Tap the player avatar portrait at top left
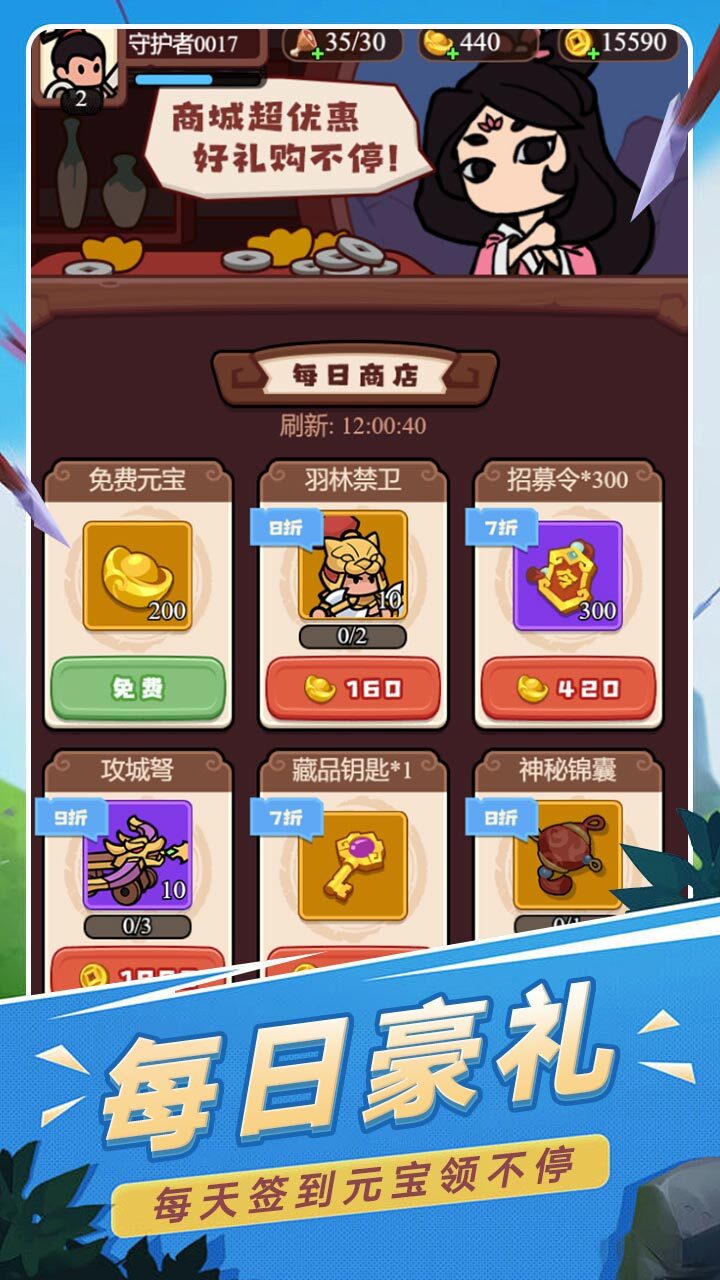The image size is (720, 1280). [75, 63]
